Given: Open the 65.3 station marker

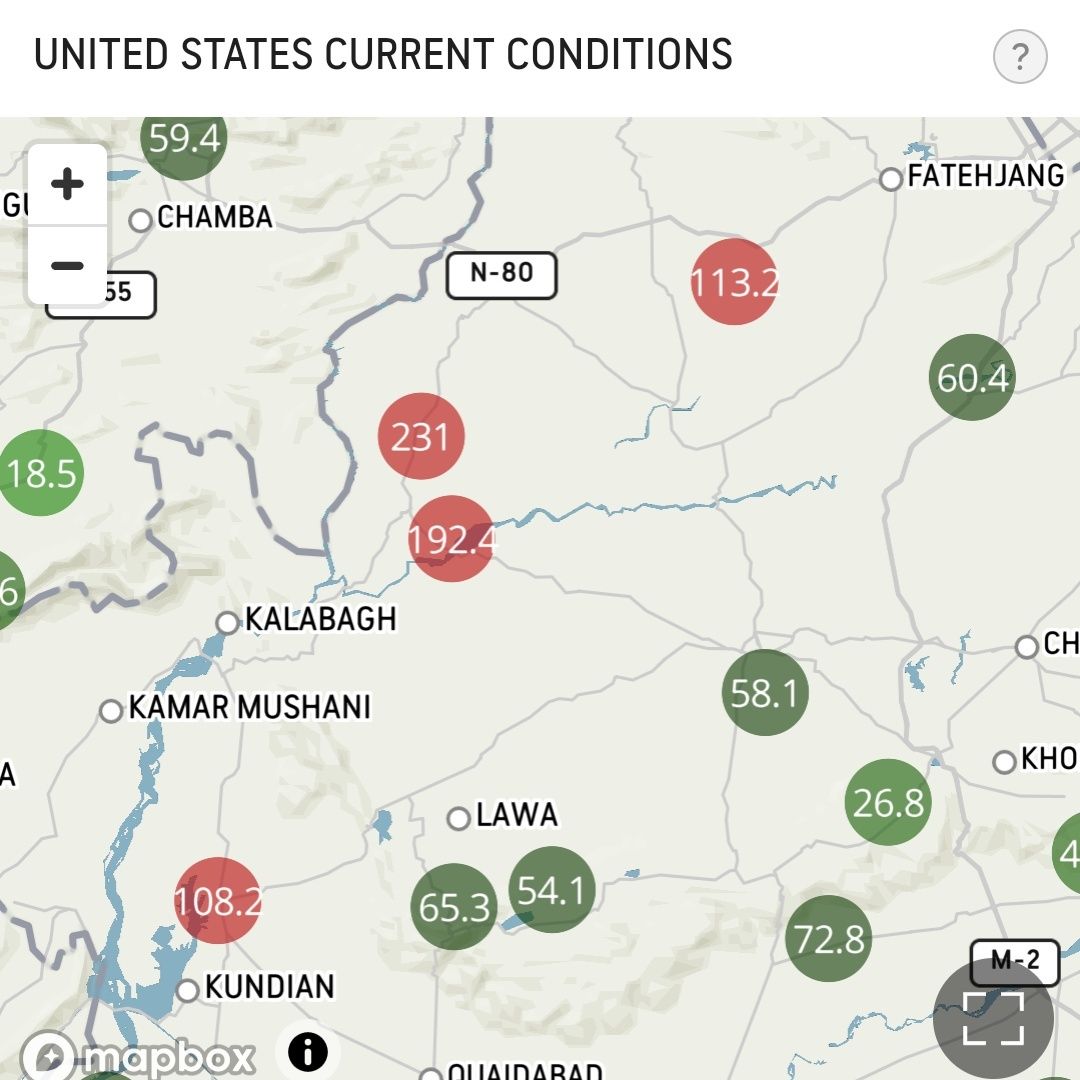Looking at the screenshot, I should 454,907.
